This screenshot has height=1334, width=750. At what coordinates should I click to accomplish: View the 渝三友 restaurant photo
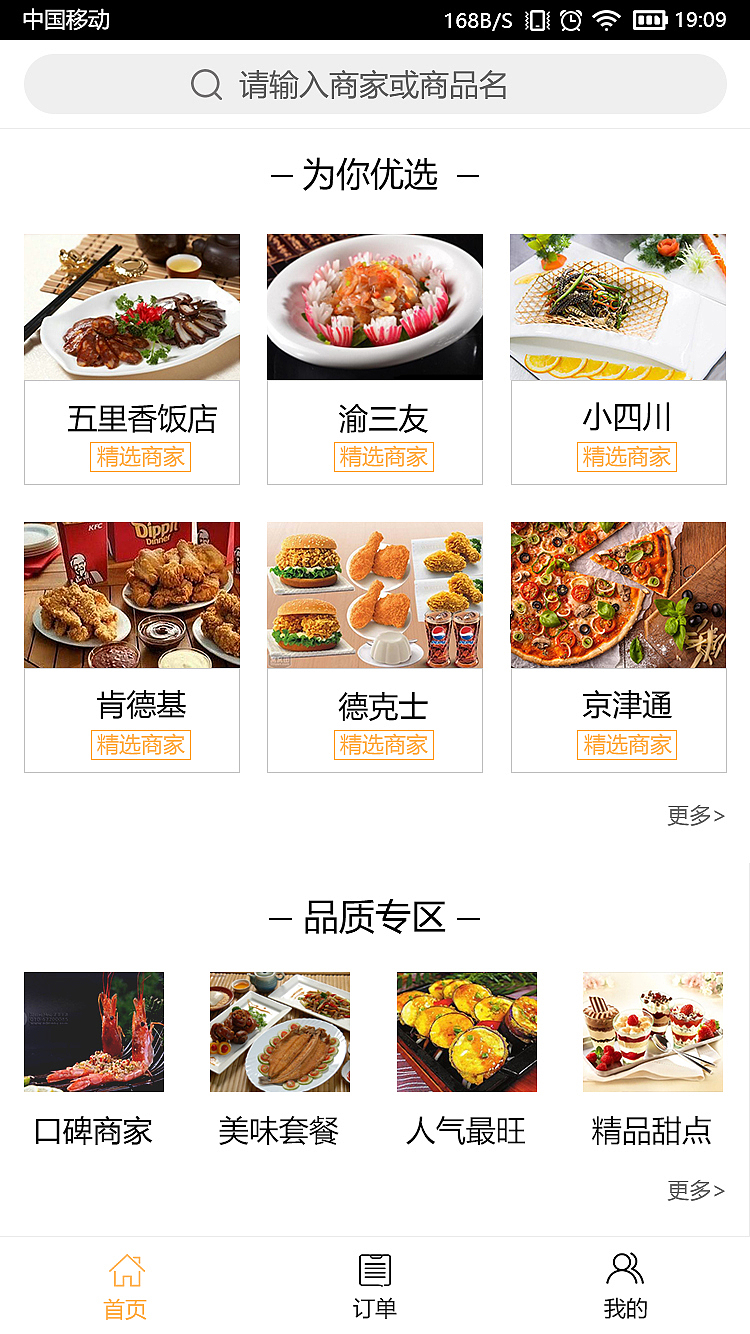[374, 306]
